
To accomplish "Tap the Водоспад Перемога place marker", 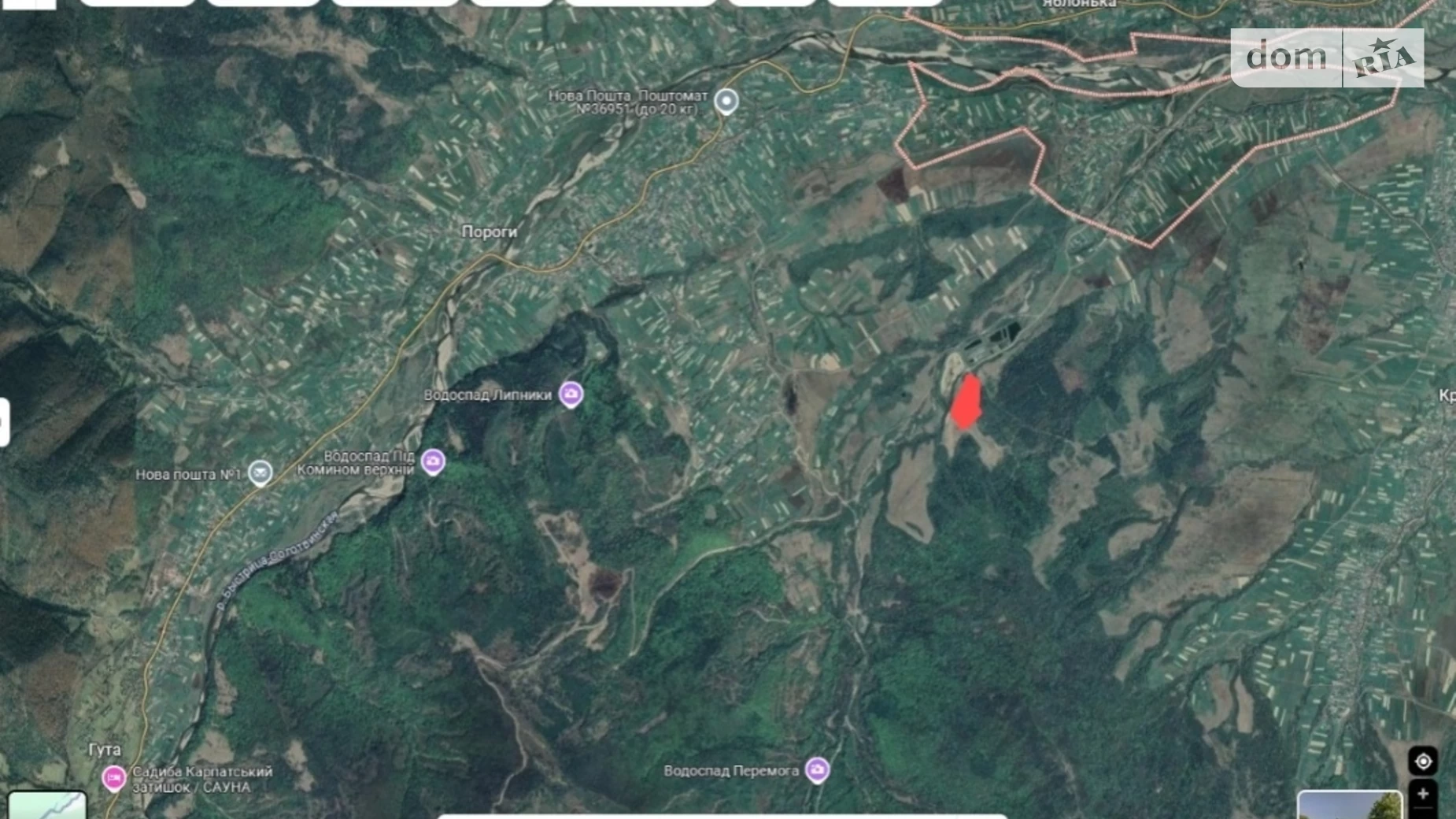I will click(817, 769).
